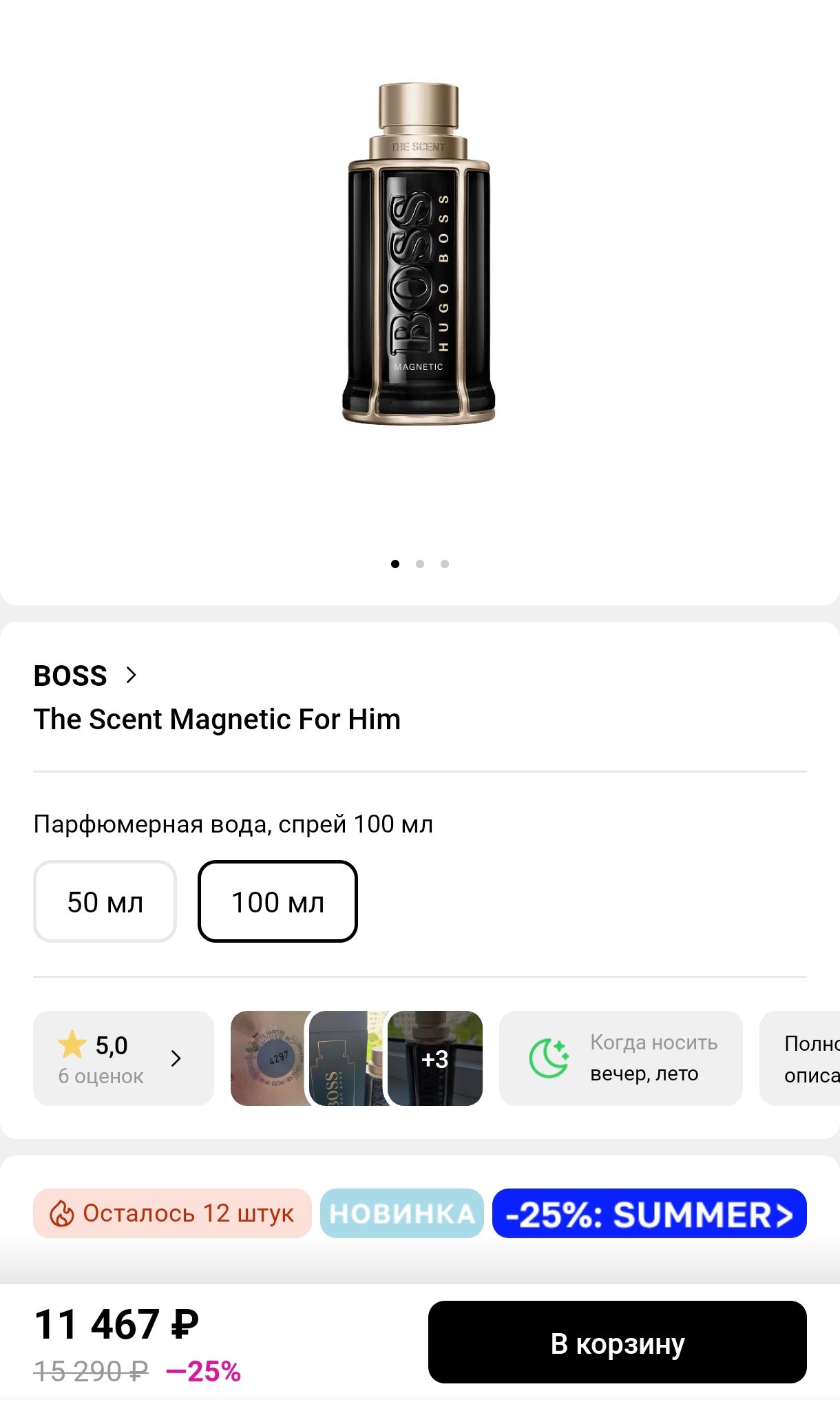Add the perfume to cart

(617, 1342)
